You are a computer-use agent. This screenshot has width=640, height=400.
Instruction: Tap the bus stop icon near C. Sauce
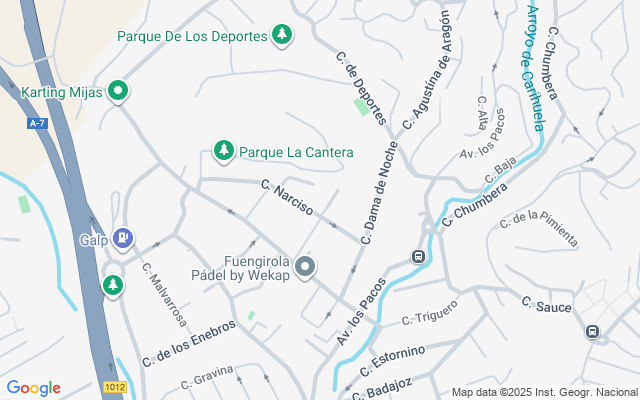(x=593, y=331)
